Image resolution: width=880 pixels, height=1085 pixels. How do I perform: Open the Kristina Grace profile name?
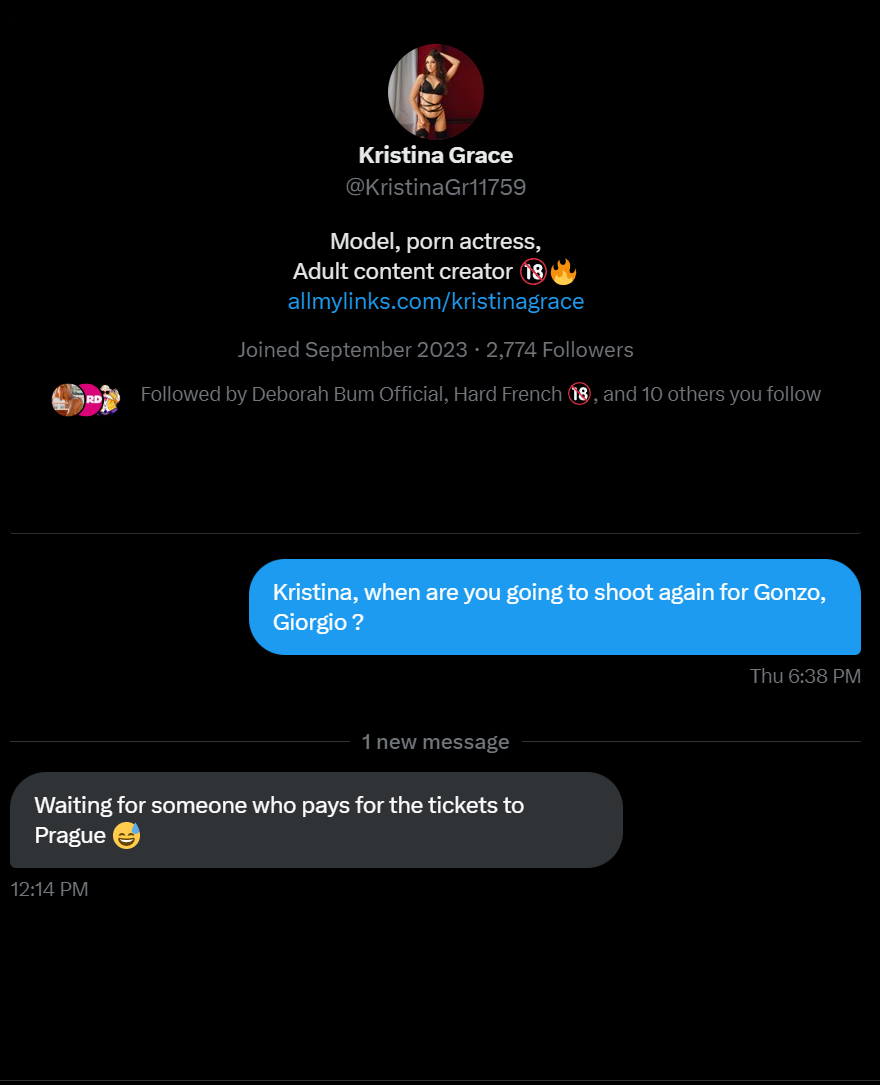tap(435, 155)
